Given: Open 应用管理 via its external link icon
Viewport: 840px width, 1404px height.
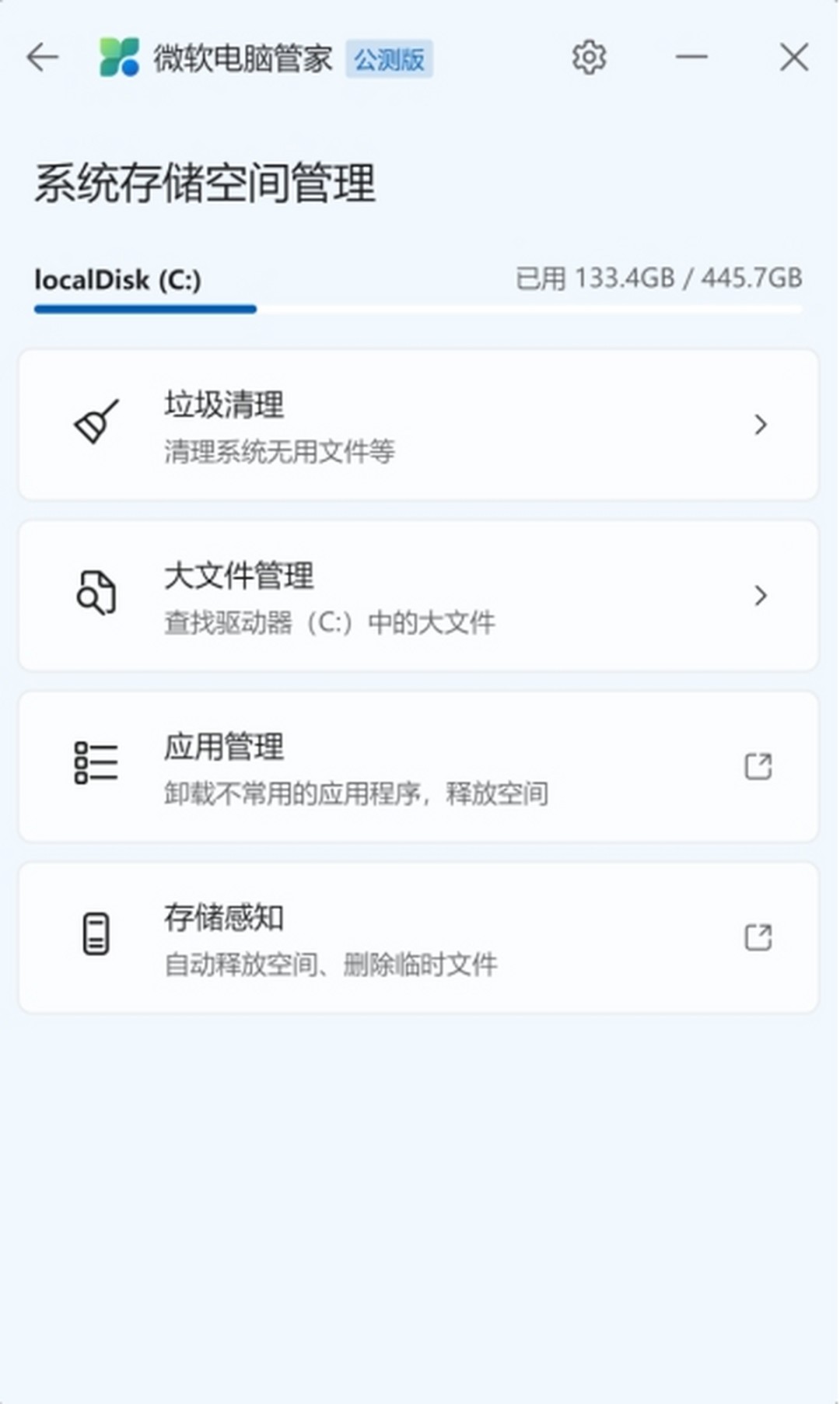Looking at the screenshot, I should (x=758, y=766).
